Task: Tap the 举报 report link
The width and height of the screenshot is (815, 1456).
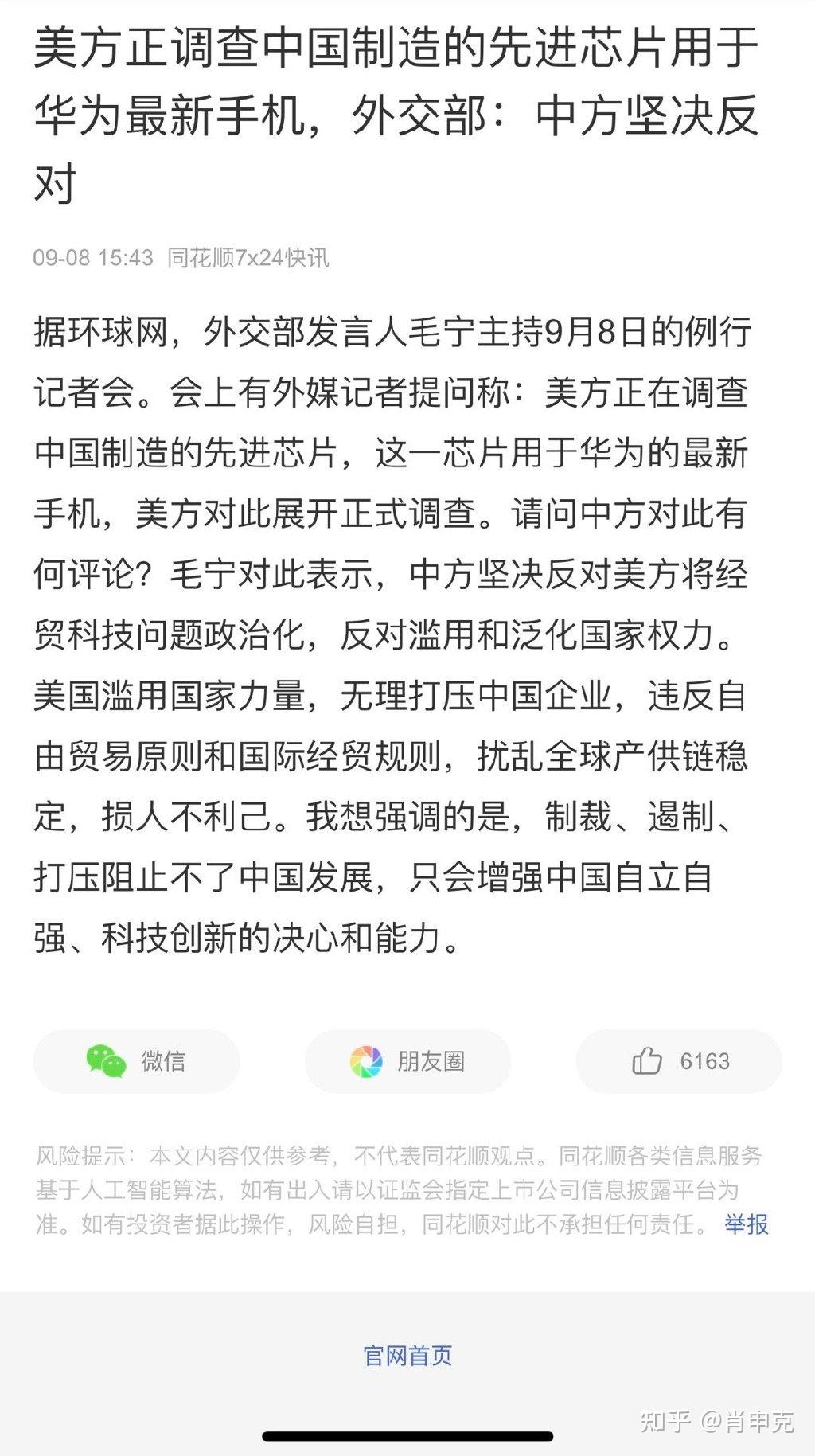Action: (747, 1224)
